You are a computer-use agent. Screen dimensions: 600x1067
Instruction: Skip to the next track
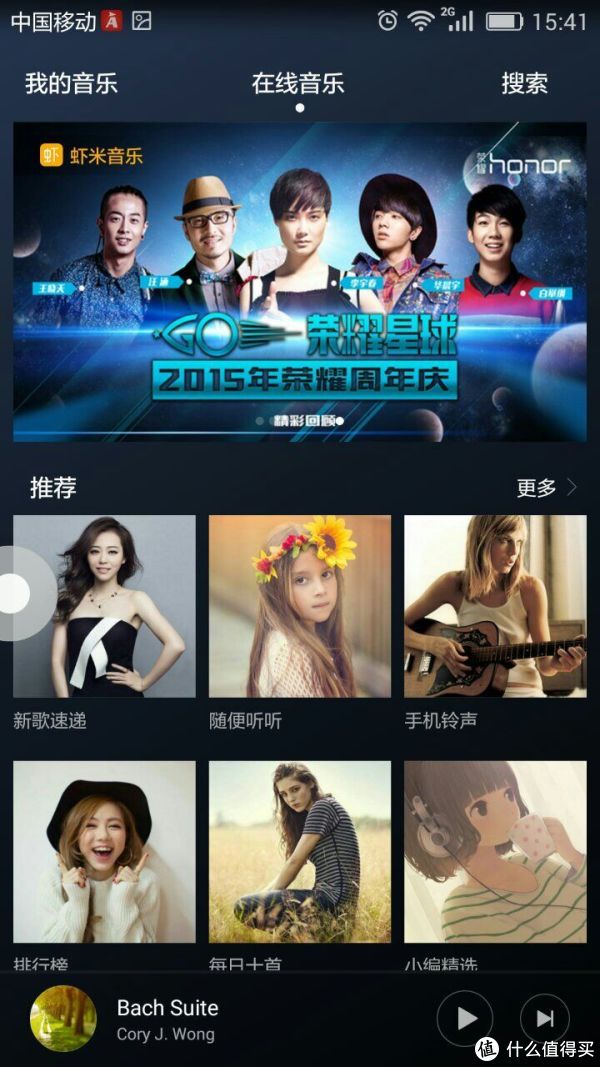click(x=545, y=1018)
